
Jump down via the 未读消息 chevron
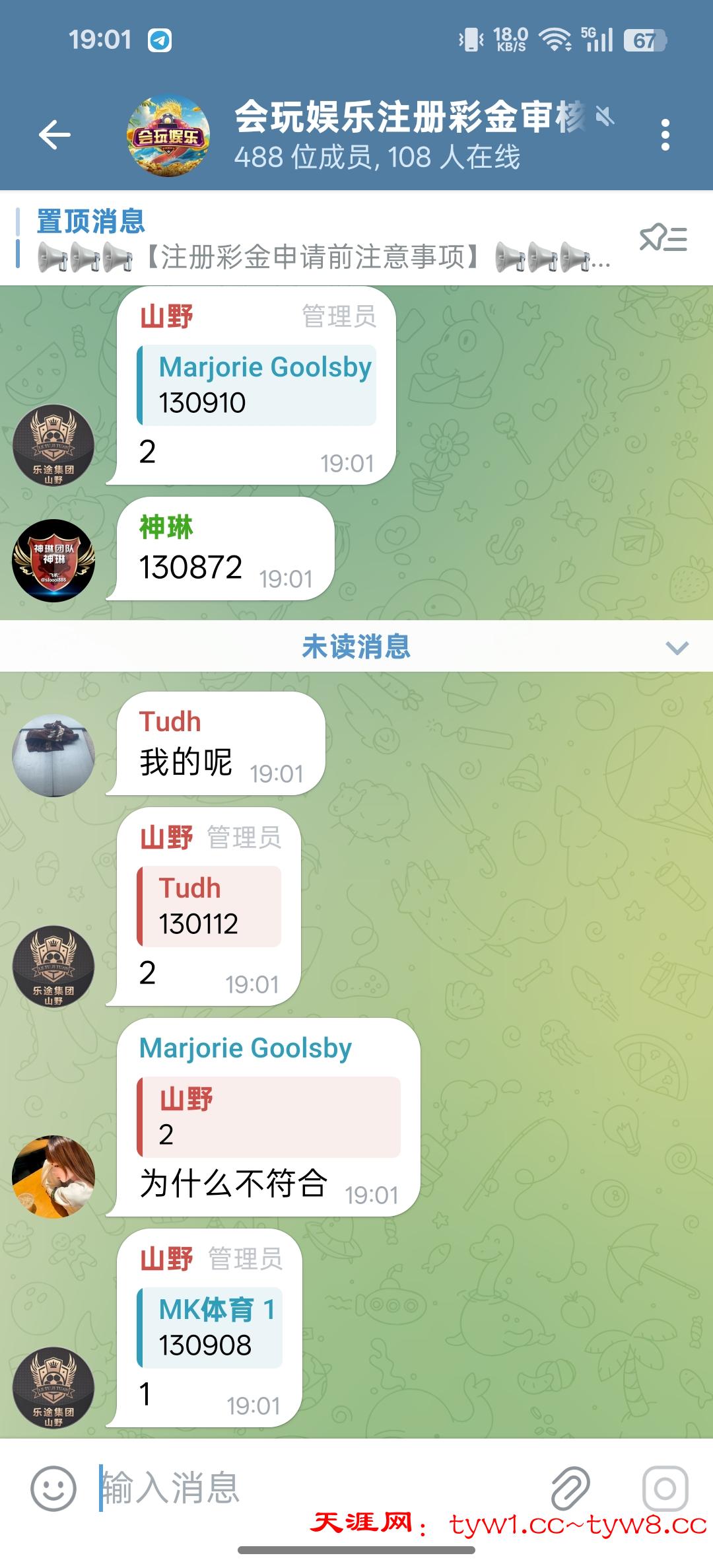677,647
